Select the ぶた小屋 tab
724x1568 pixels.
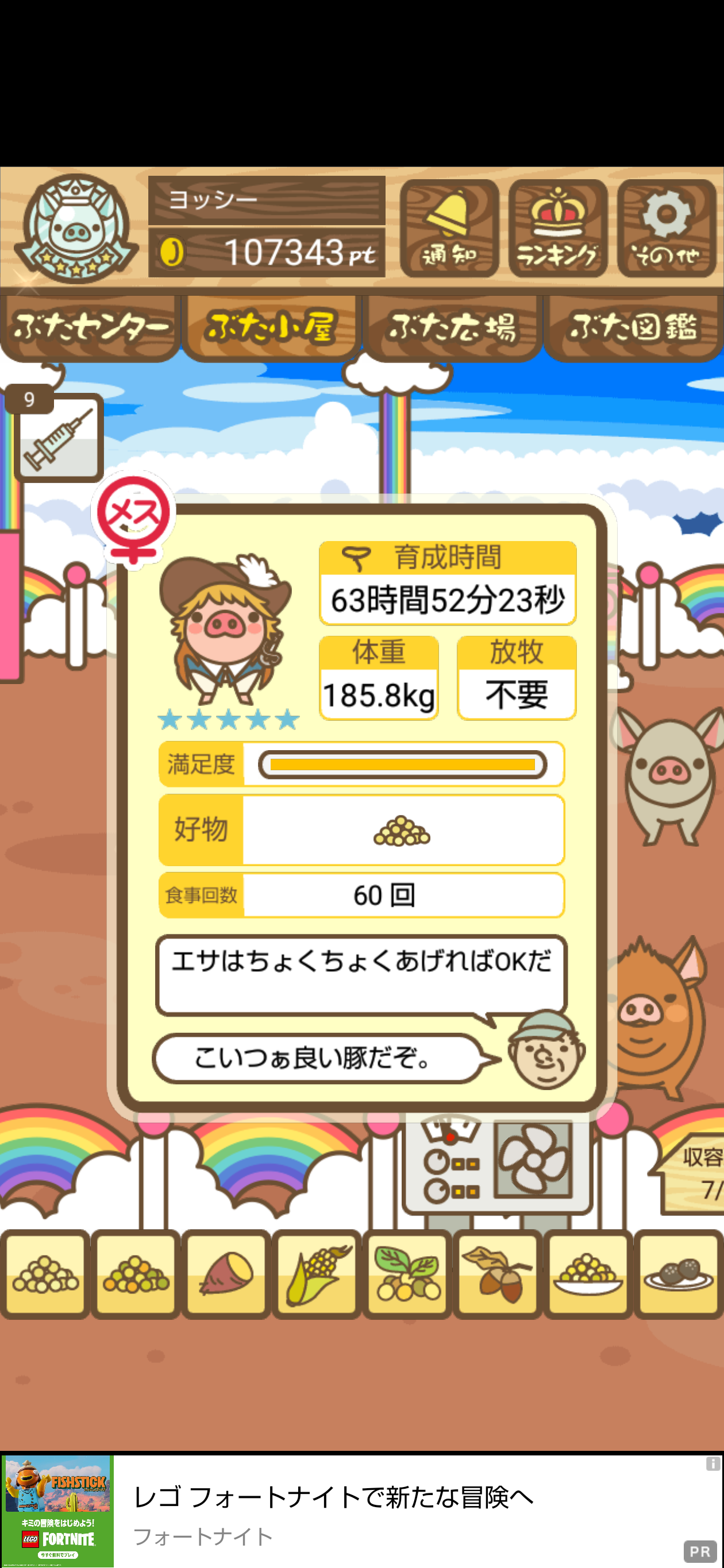tap(272, 328)
